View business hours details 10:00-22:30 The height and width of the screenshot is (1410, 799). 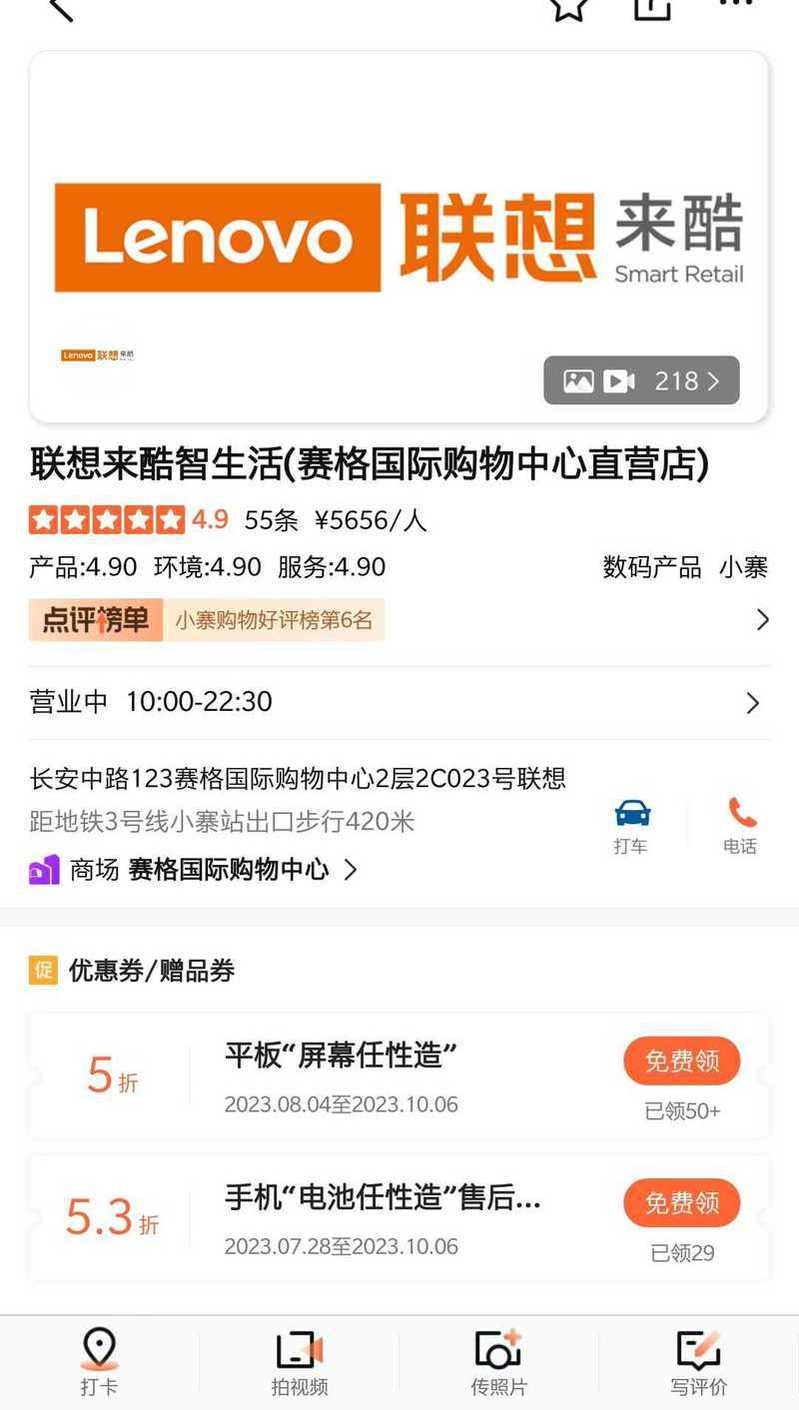pos(399,702)
